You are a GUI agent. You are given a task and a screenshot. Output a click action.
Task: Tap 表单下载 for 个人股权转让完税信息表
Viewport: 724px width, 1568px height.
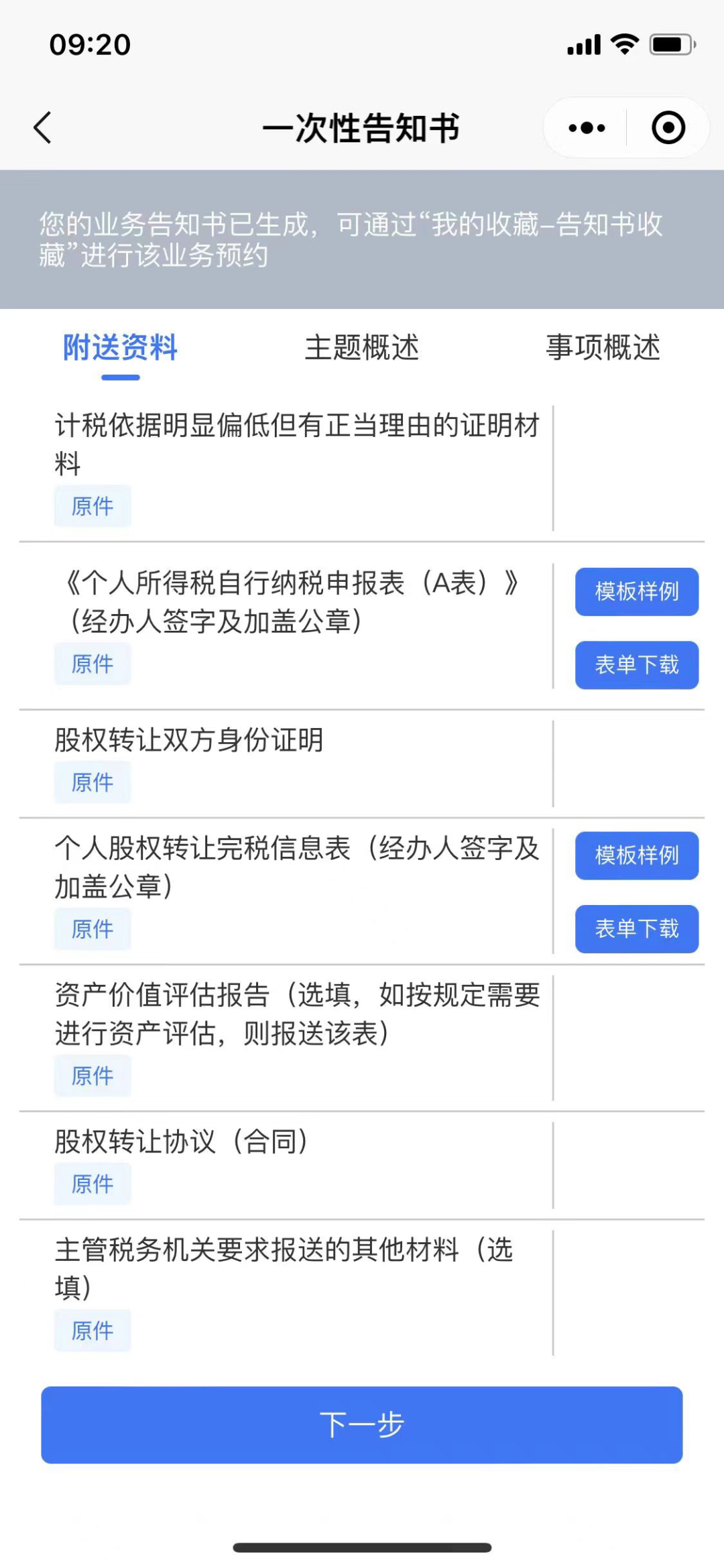pos(636,928)
